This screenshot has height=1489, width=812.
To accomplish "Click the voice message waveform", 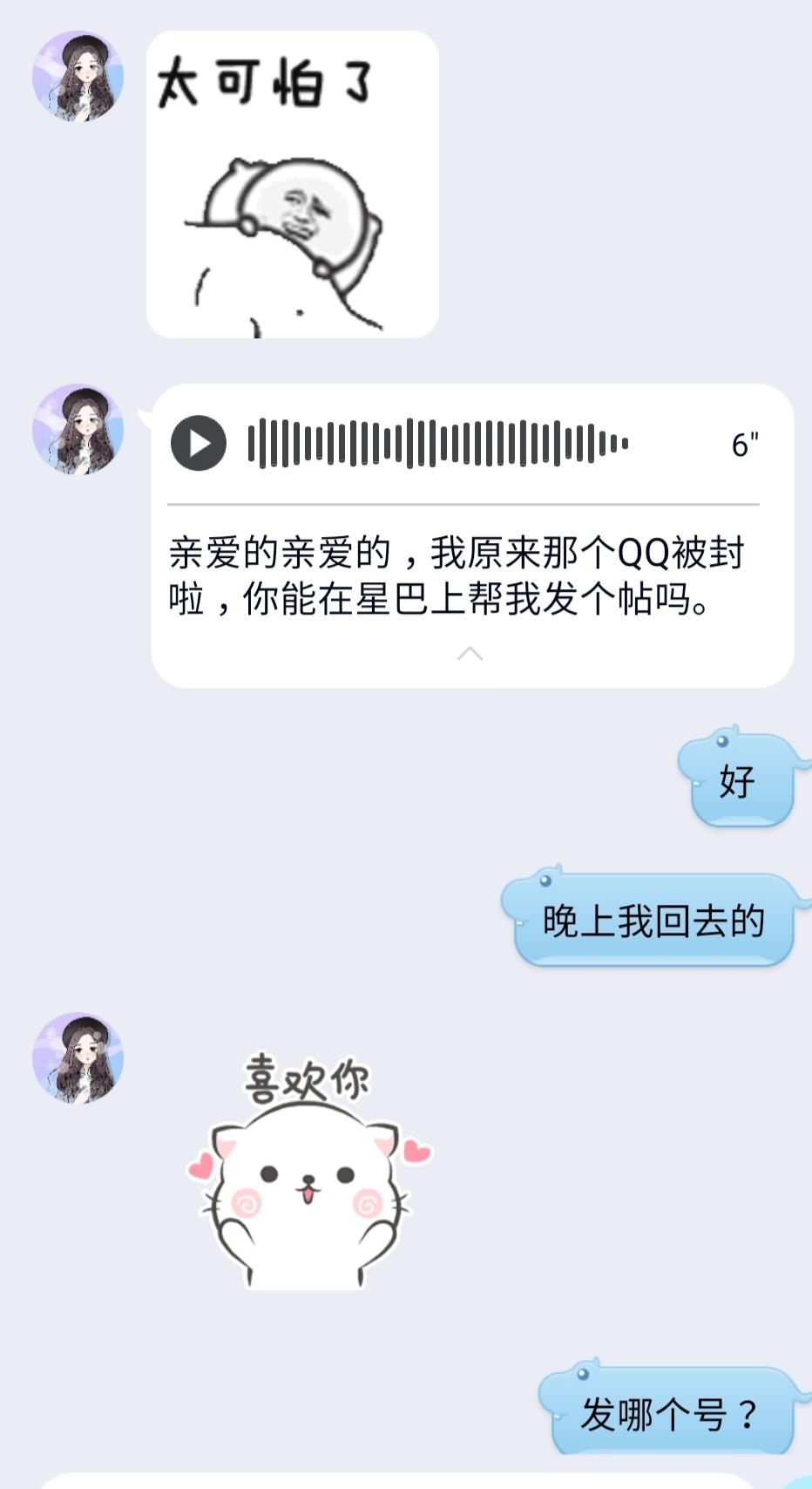I will [436, 443].
